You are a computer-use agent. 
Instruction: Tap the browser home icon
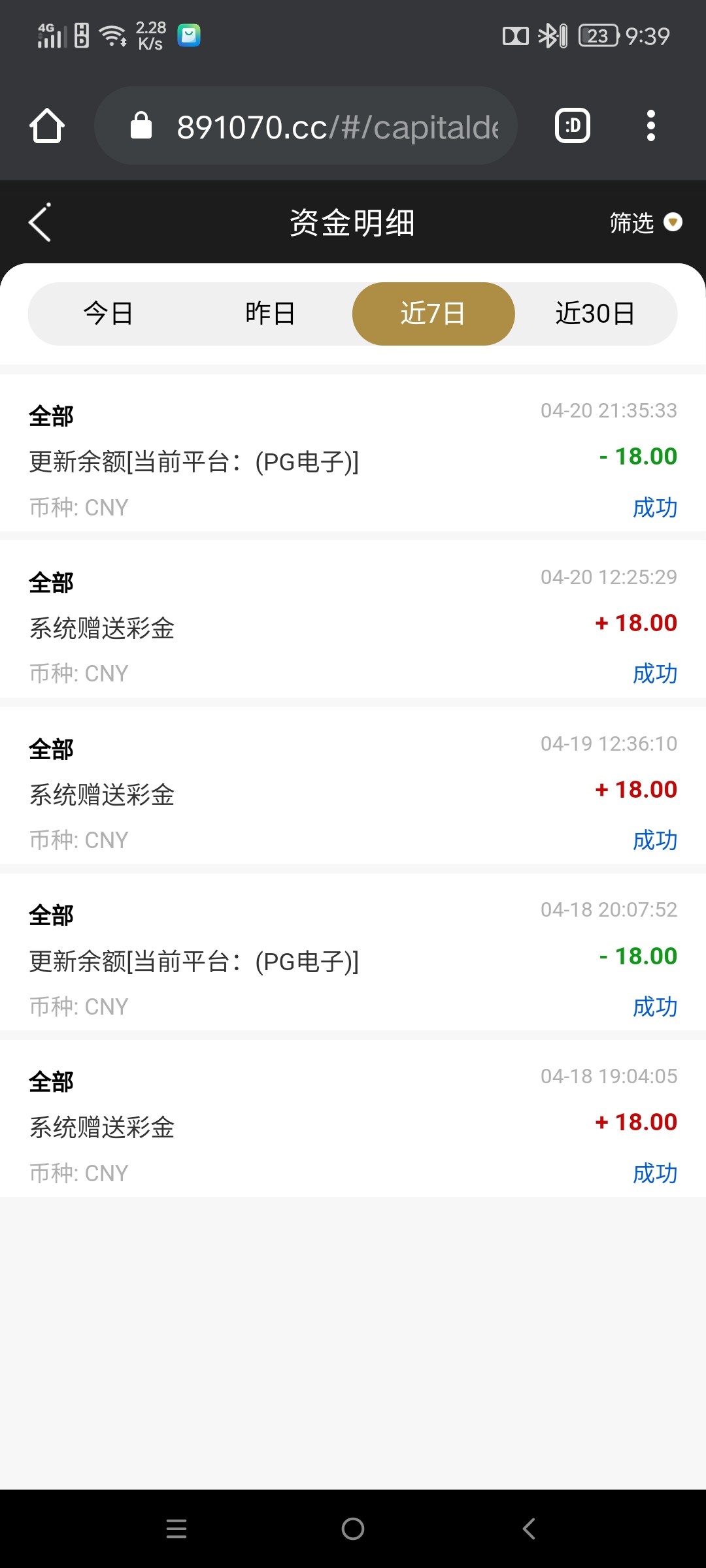(x=47, y=125)
